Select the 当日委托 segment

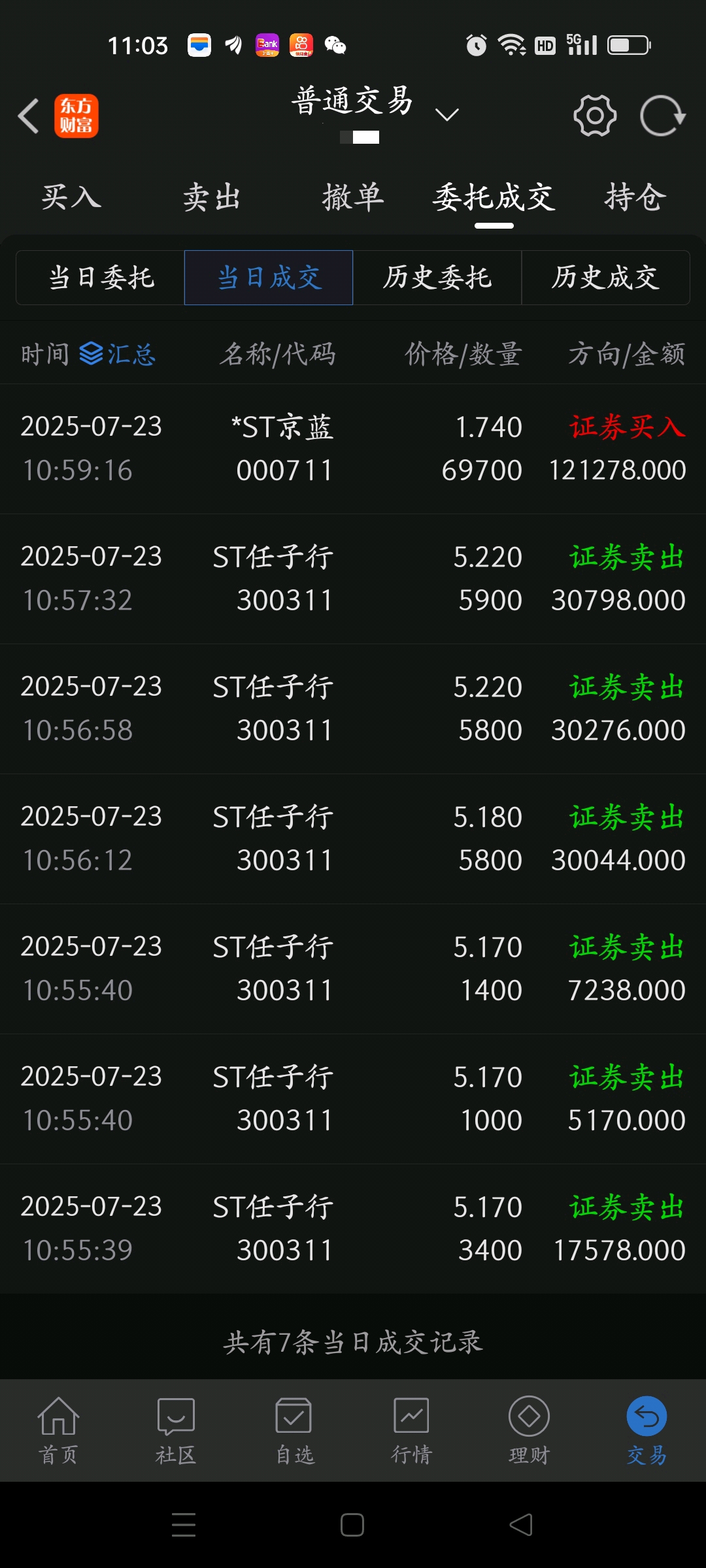tap(101, 278)
